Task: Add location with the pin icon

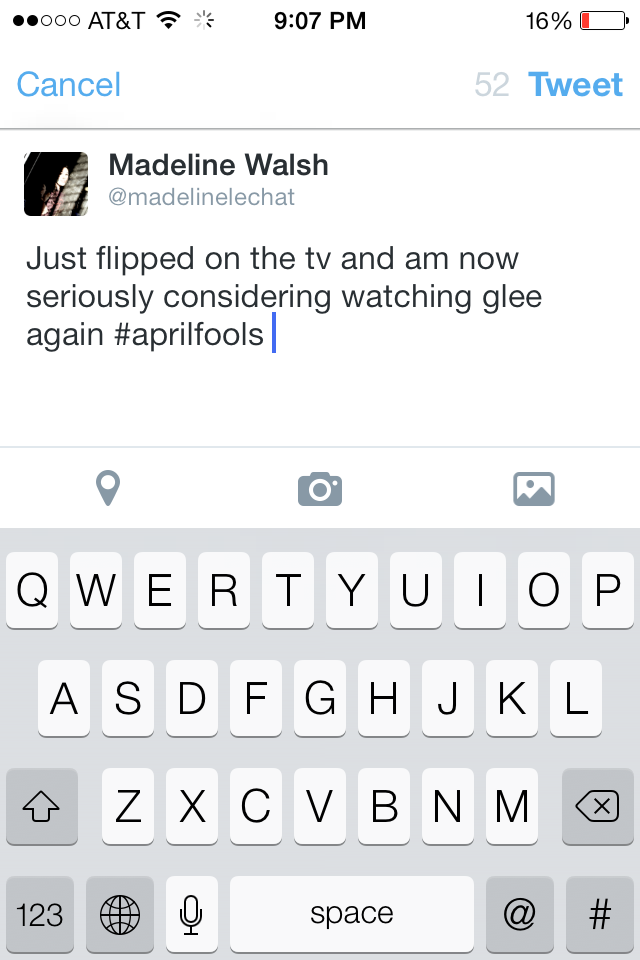Action: [x=107, y=488]
